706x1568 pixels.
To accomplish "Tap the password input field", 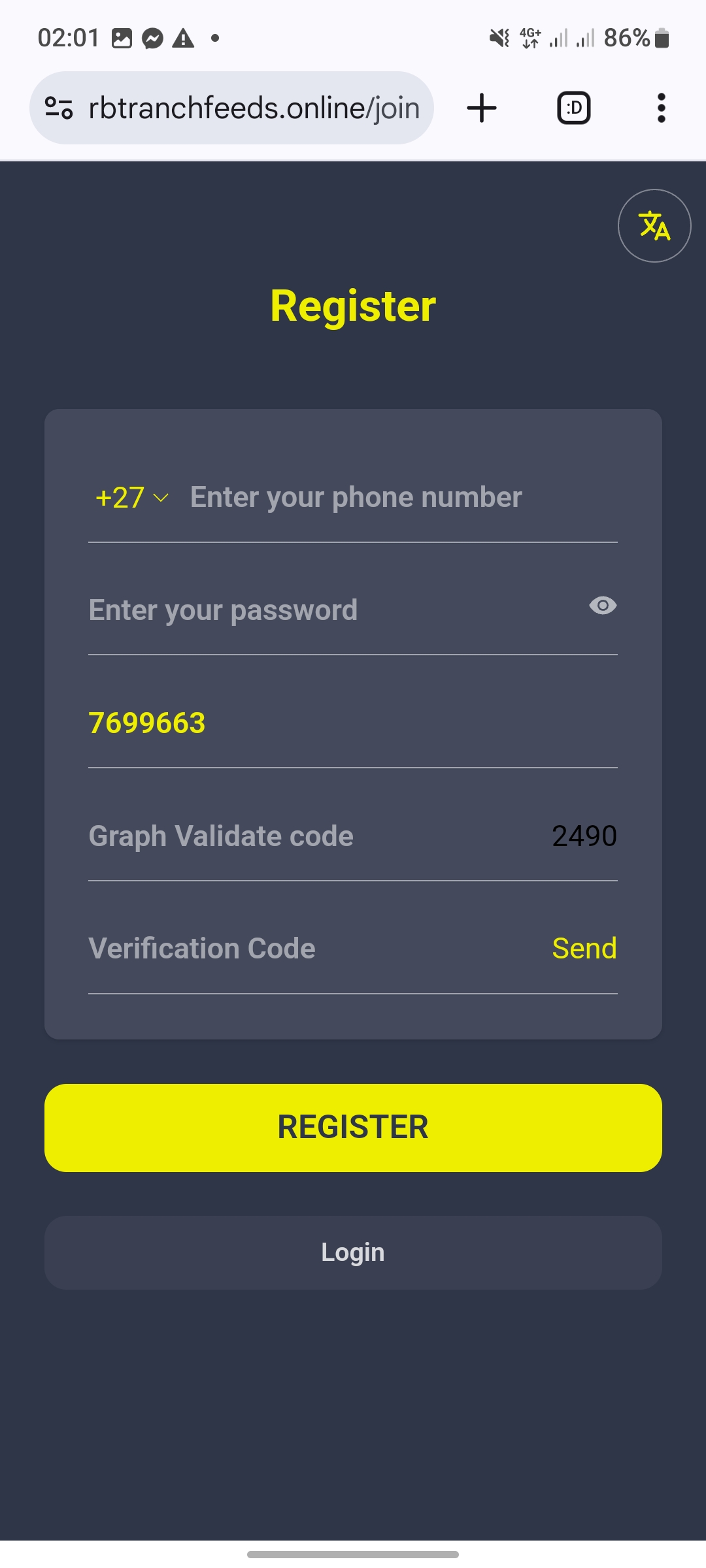I will tap(333, 610).
